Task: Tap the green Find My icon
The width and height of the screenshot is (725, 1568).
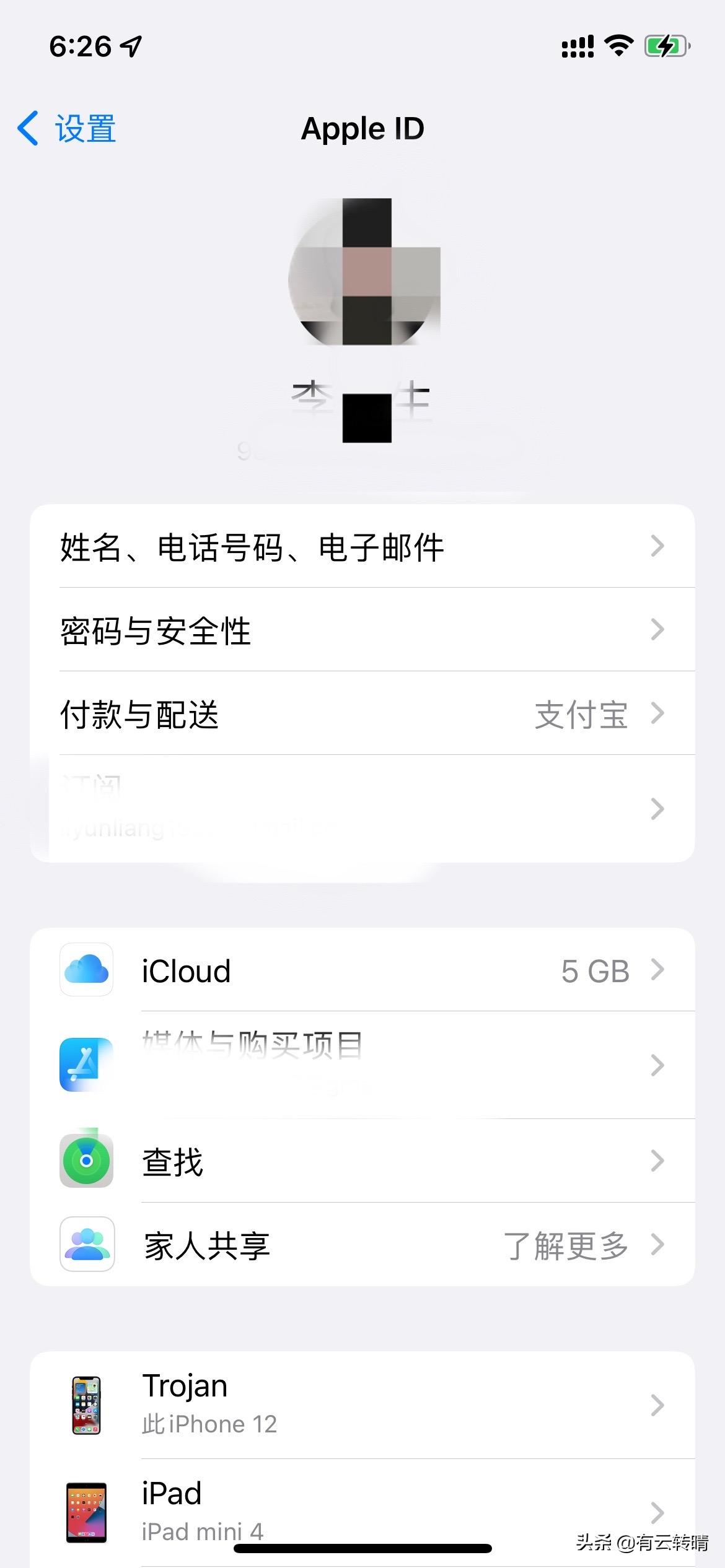Action: point(86,1161)
